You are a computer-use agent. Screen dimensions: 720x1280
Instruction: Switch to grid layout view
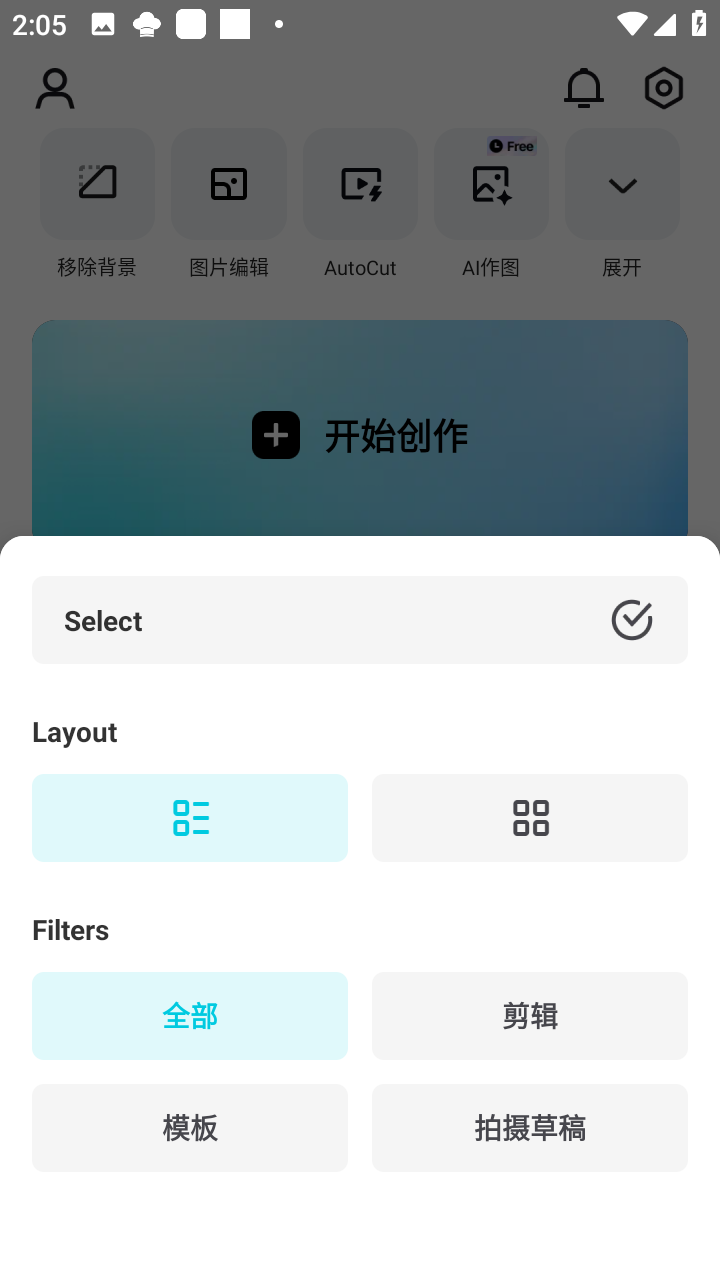click(530, 818)
